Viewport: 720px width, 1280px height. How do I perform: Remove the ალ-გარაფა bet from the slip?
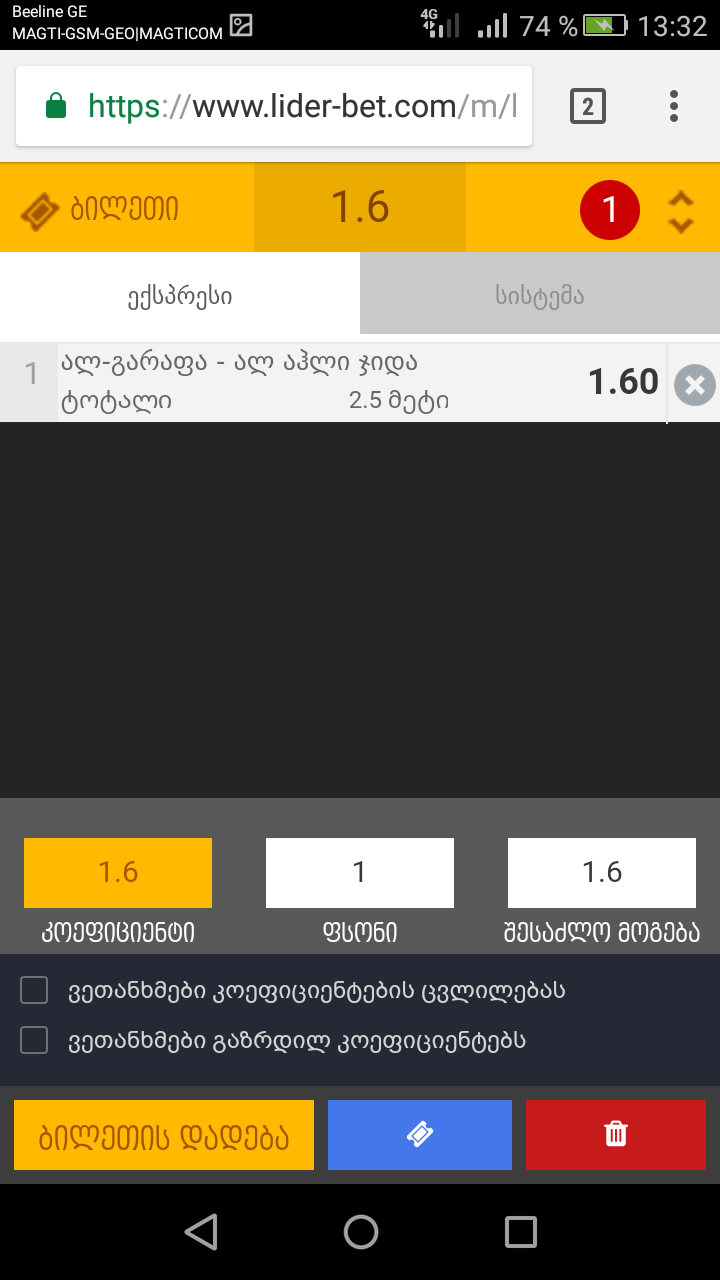pos(695,385)
